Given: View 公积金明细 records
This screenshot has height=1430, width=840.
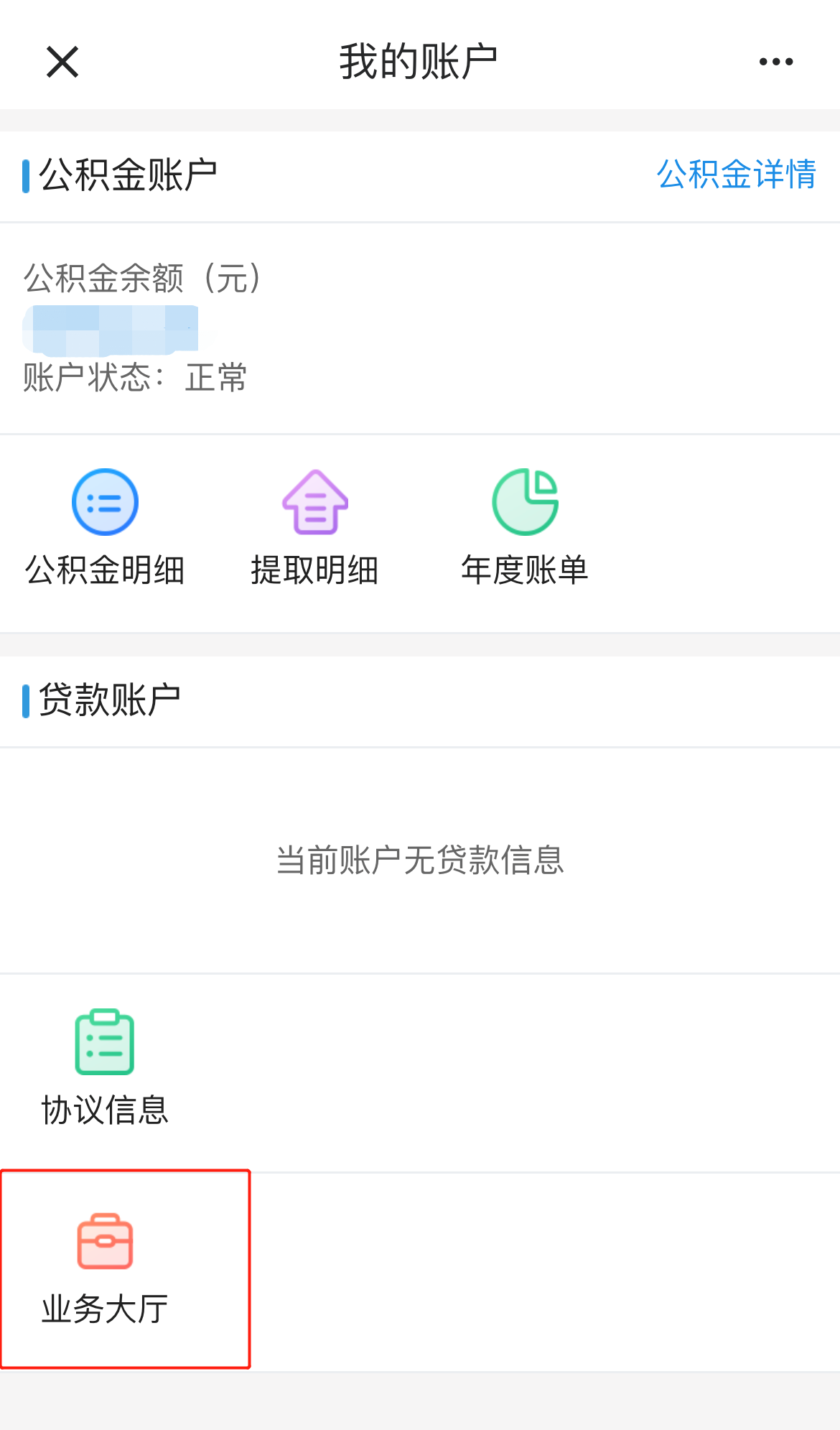Looking at the screenshot, I should (x=105, y=528).
